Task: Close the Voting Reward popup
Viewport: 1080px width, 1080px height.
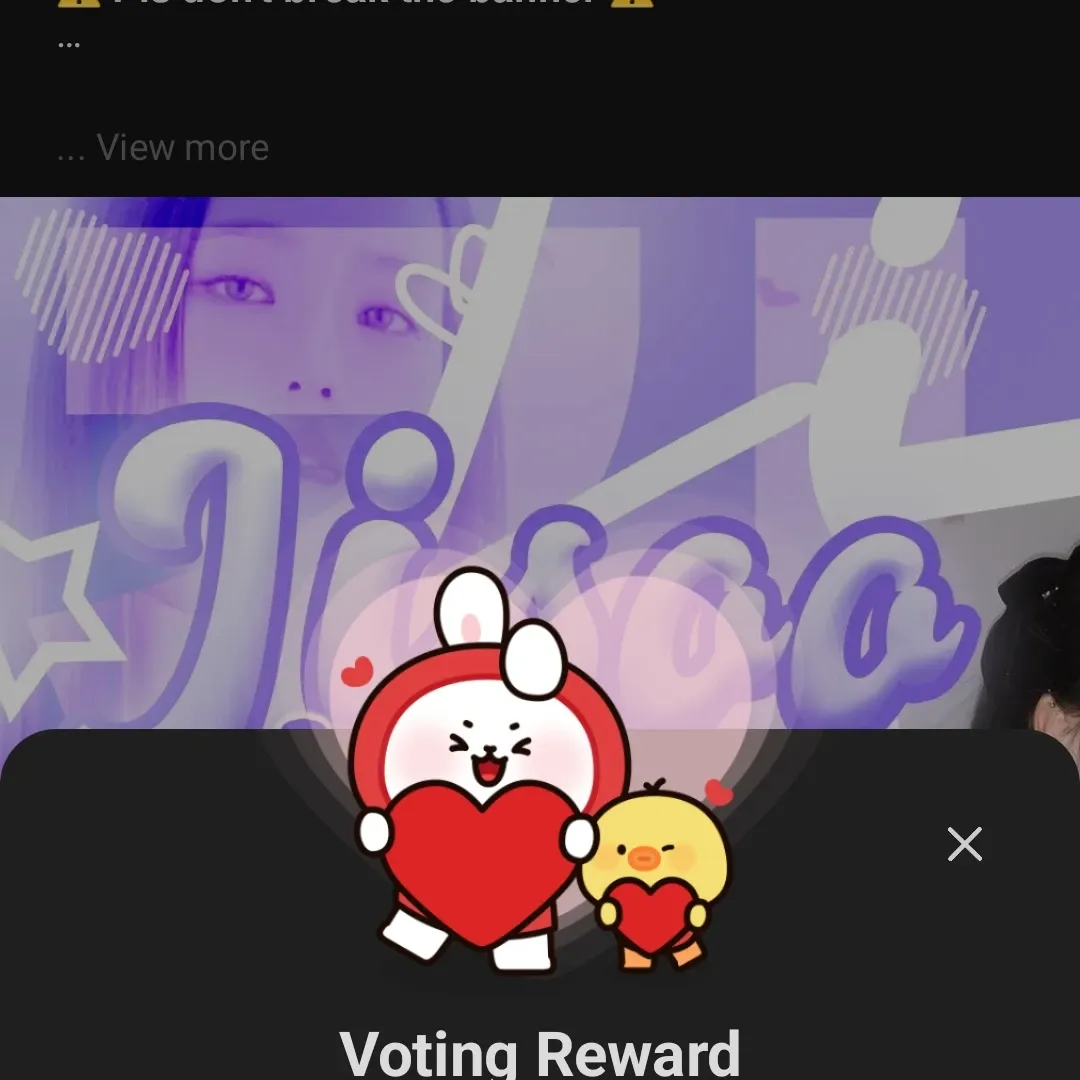Action: point(964,844)
